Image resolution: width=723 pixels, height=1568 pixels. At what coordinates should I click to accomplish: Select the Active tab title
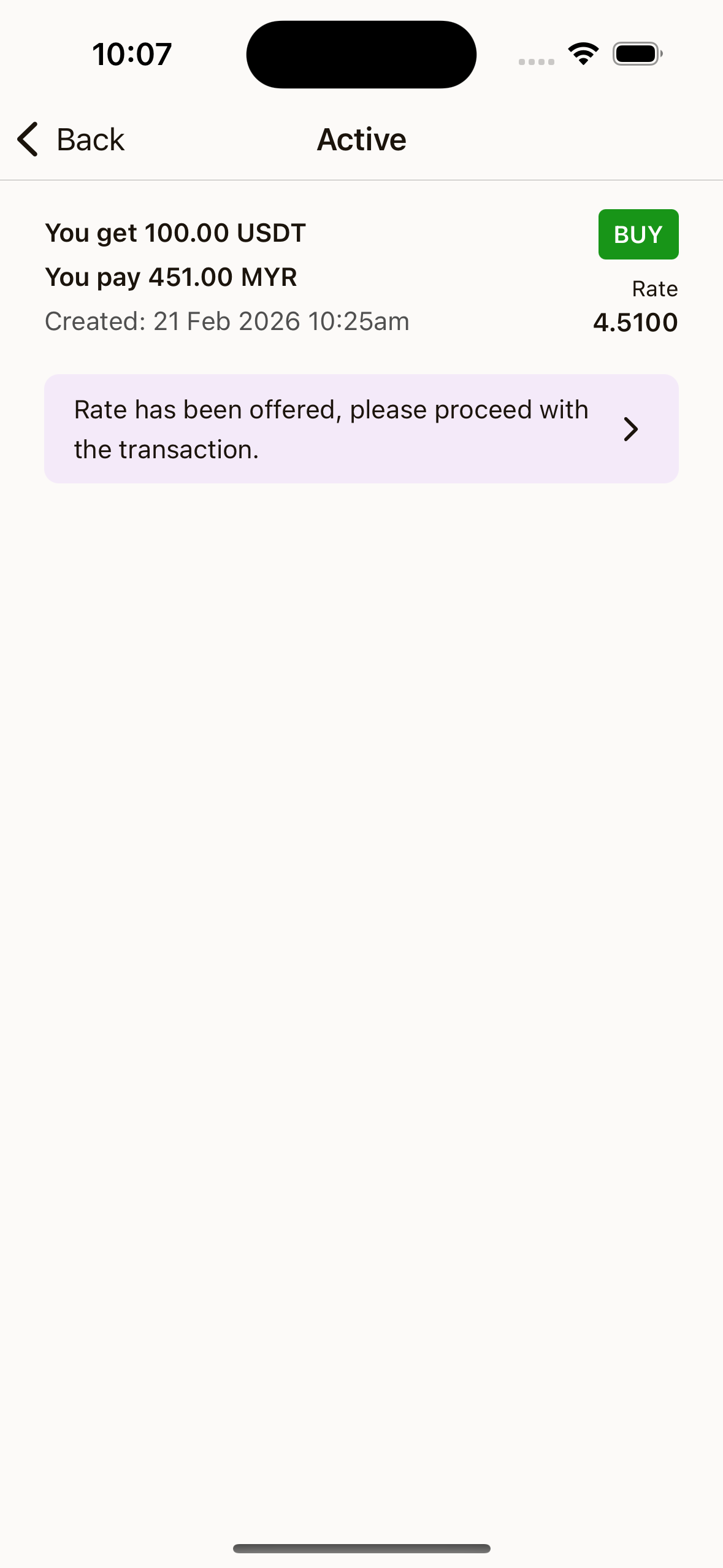pyautogui.click(x=361, y=139)
